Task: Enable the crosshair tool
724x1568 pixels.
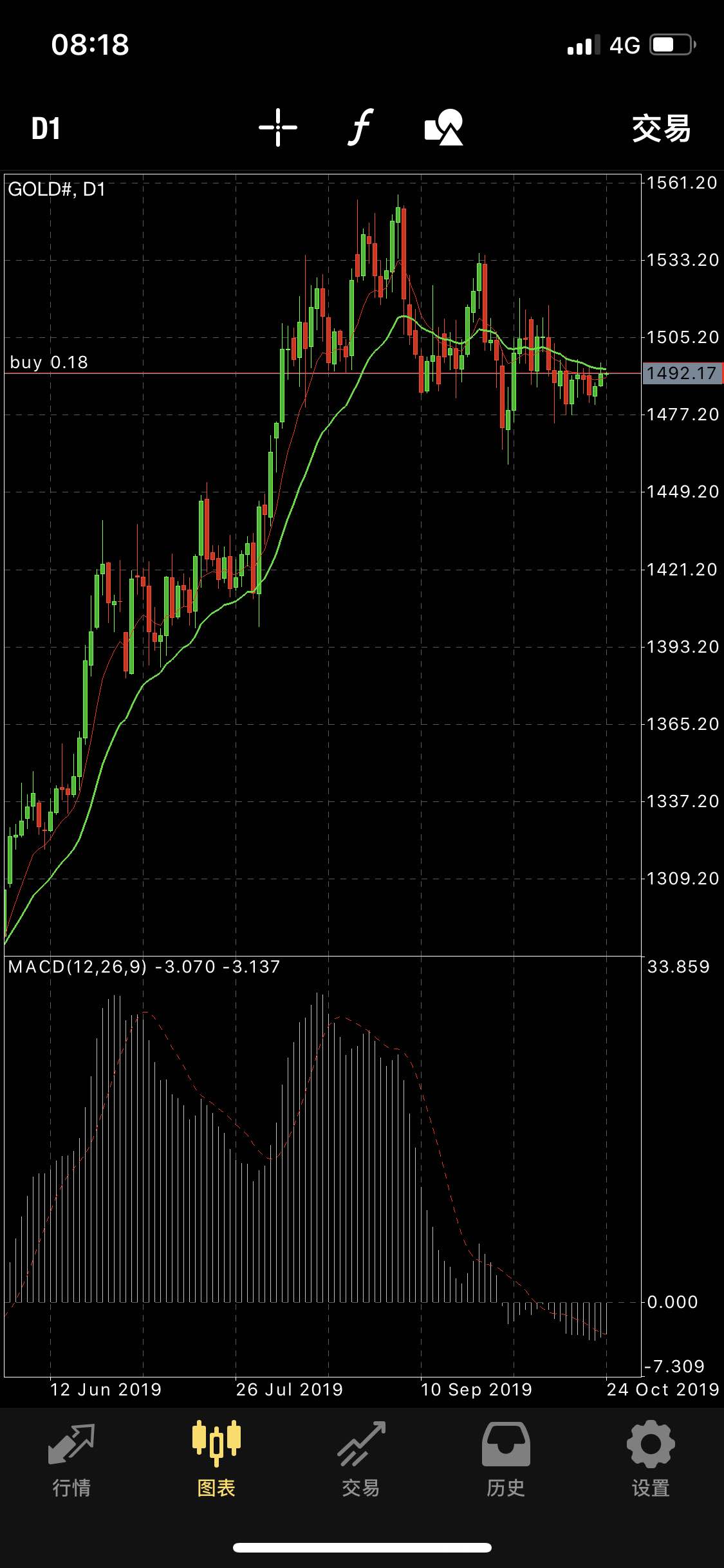Action: pyautogui.click(x=278, y=127)
